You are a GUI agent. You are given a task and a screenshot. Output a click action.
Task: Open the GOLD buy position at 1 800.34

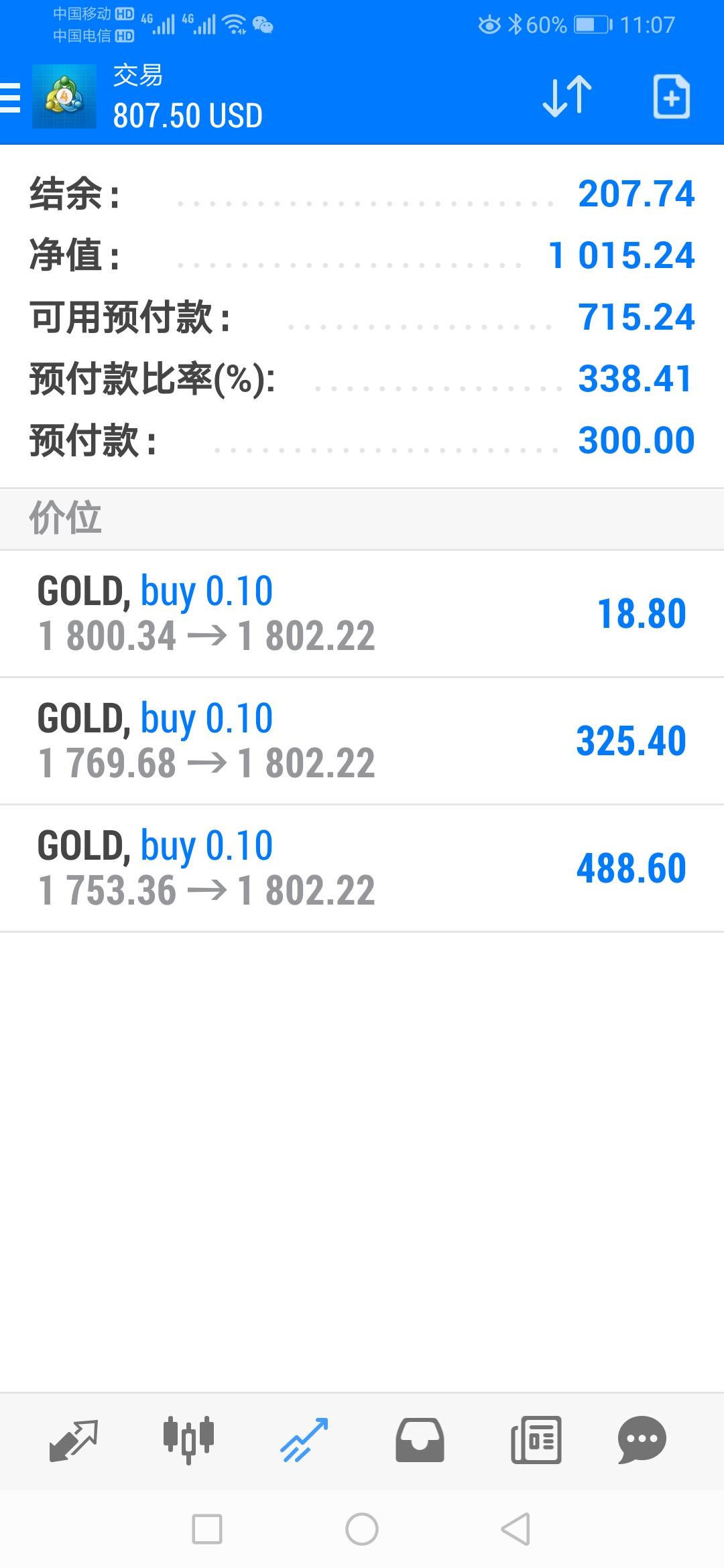(x=362, y=614)
